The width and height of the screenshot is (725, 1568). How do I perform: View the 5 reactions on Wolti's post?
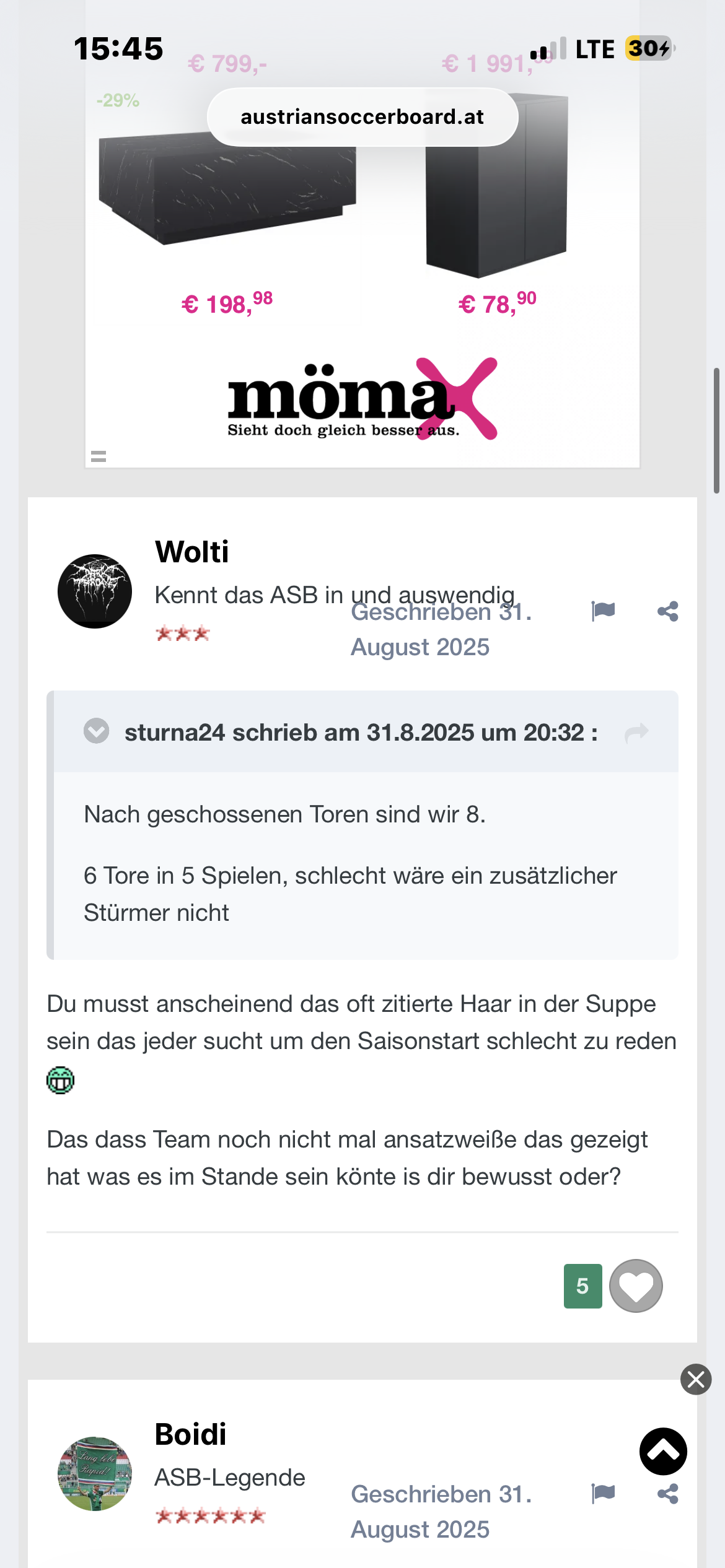pyautogui.click(x=582, y=1286)
